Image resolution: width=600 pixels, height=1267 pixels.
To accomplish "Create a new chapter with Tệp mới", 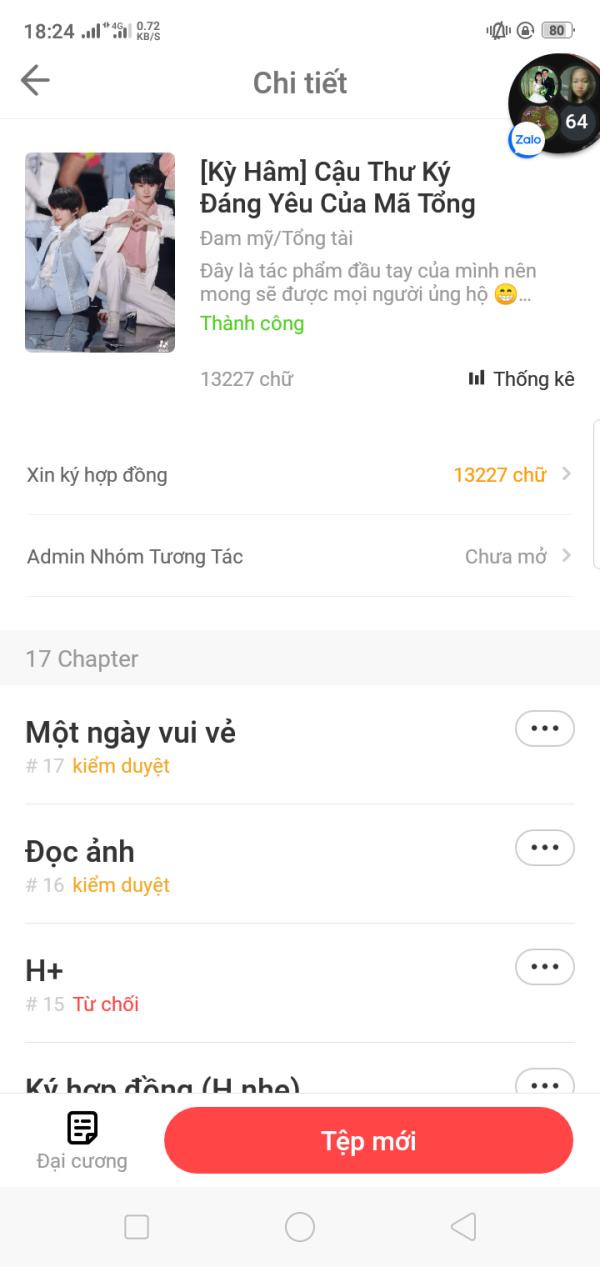I will (x=368, y=1141).
